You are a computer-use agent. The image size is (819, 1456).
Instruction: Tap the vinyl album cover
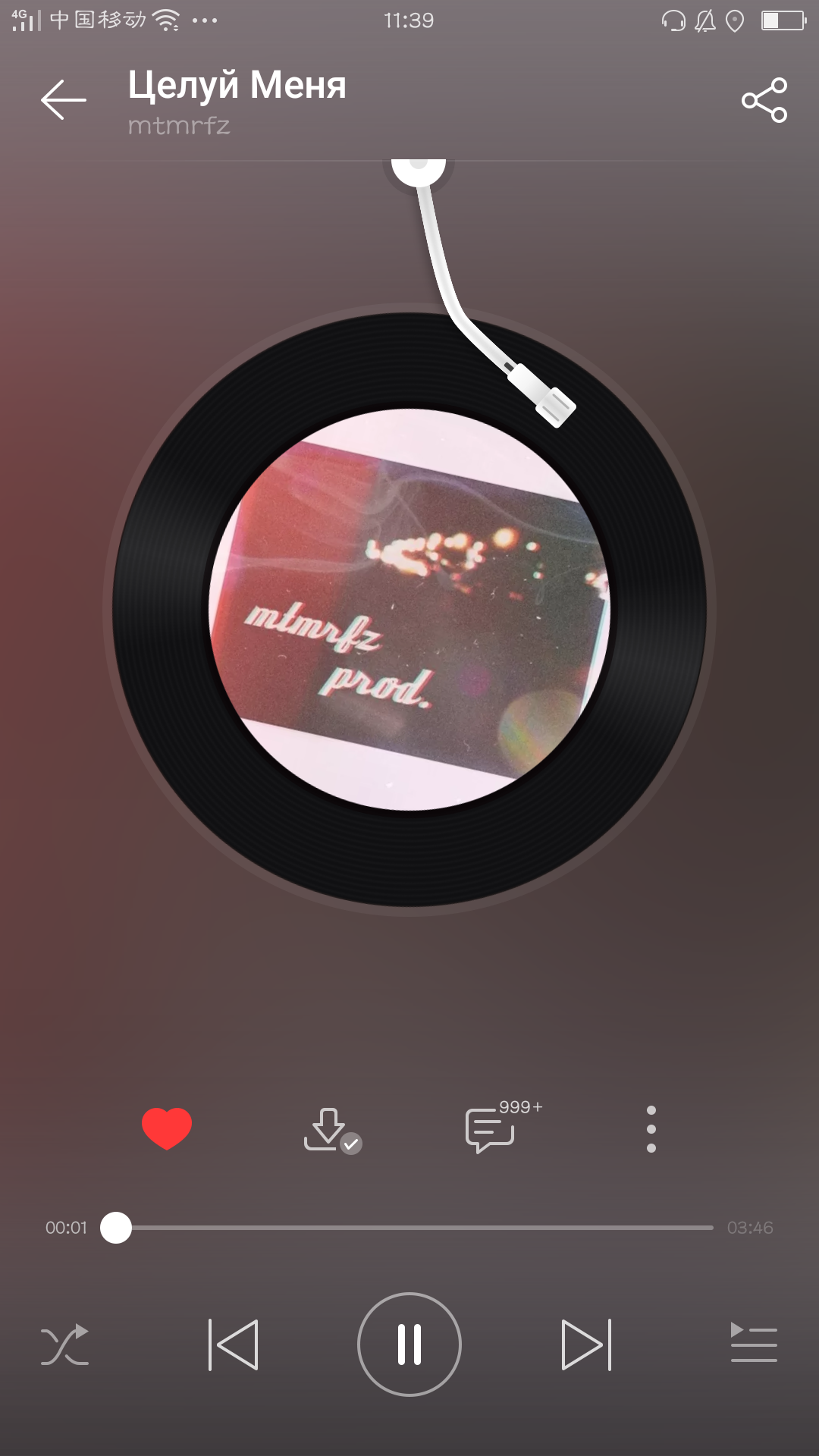[409, 610]
